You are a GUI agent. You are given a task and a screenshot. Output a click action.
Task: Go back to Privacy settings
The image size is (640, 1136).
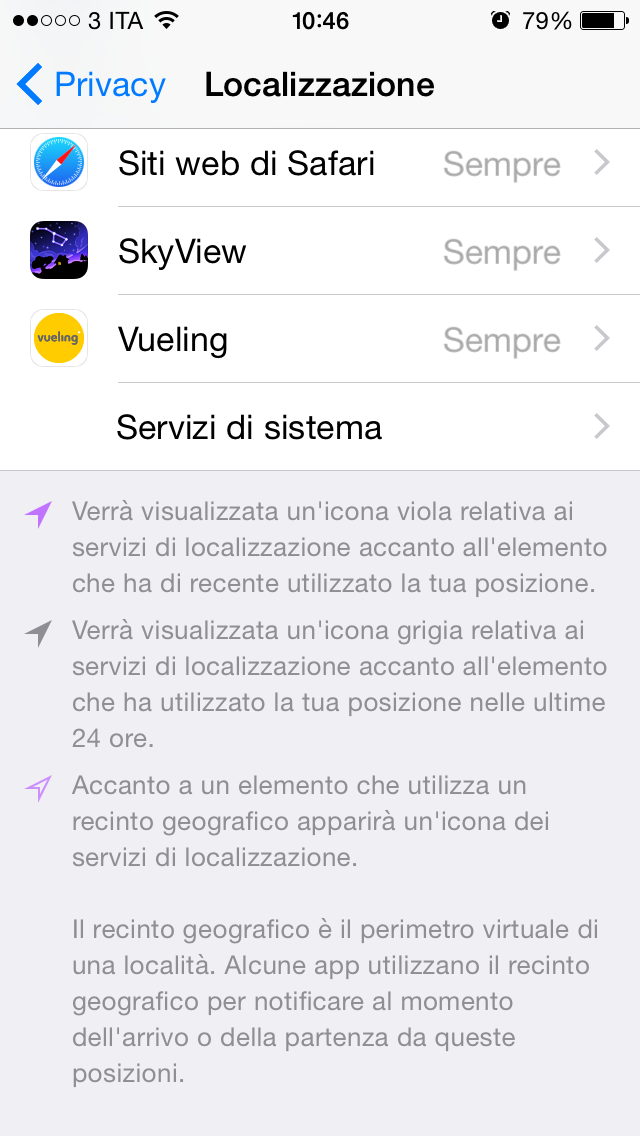click(92, 85)
